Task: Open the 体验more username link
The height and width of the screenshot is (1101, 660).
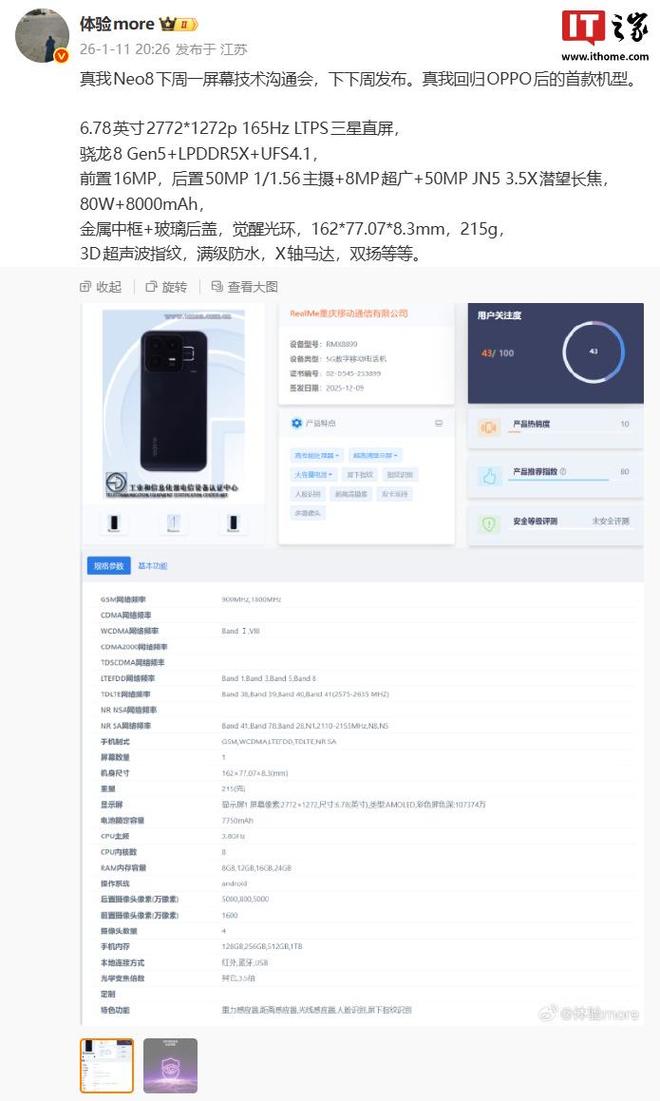Action: click(x=117, y=23)
